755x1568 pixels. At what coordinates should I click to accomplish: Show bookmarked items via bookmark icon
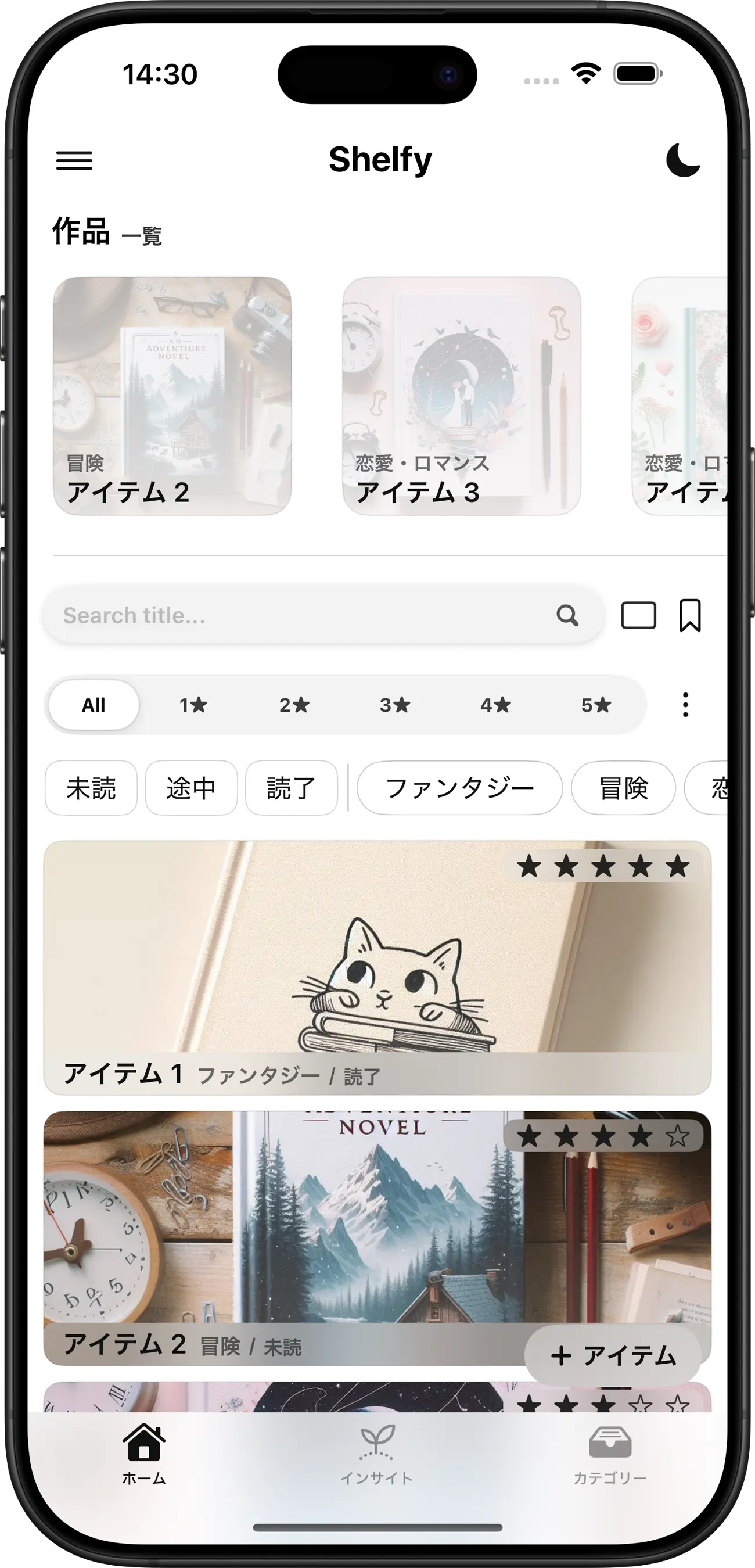(x=690, y=615)
